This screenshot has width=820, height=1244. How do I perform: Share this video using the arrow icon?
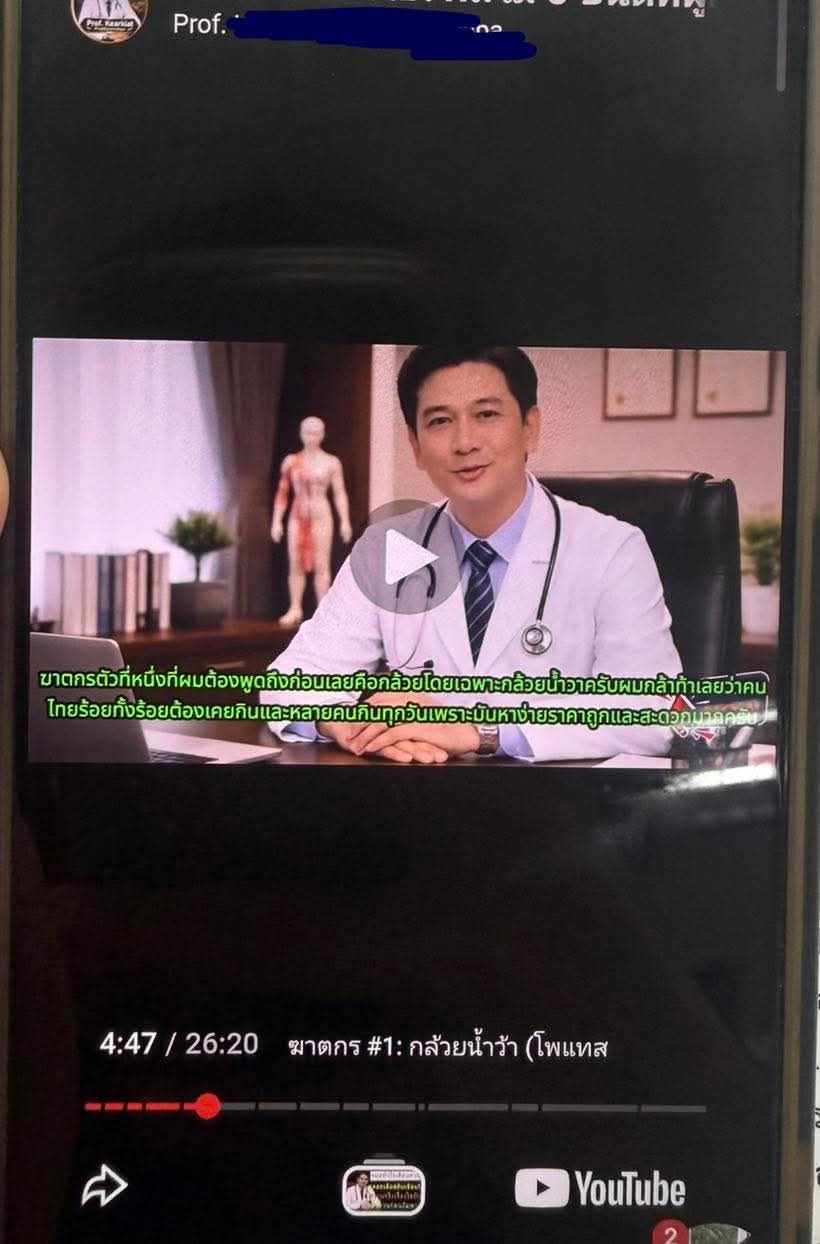coord(104,1187)
